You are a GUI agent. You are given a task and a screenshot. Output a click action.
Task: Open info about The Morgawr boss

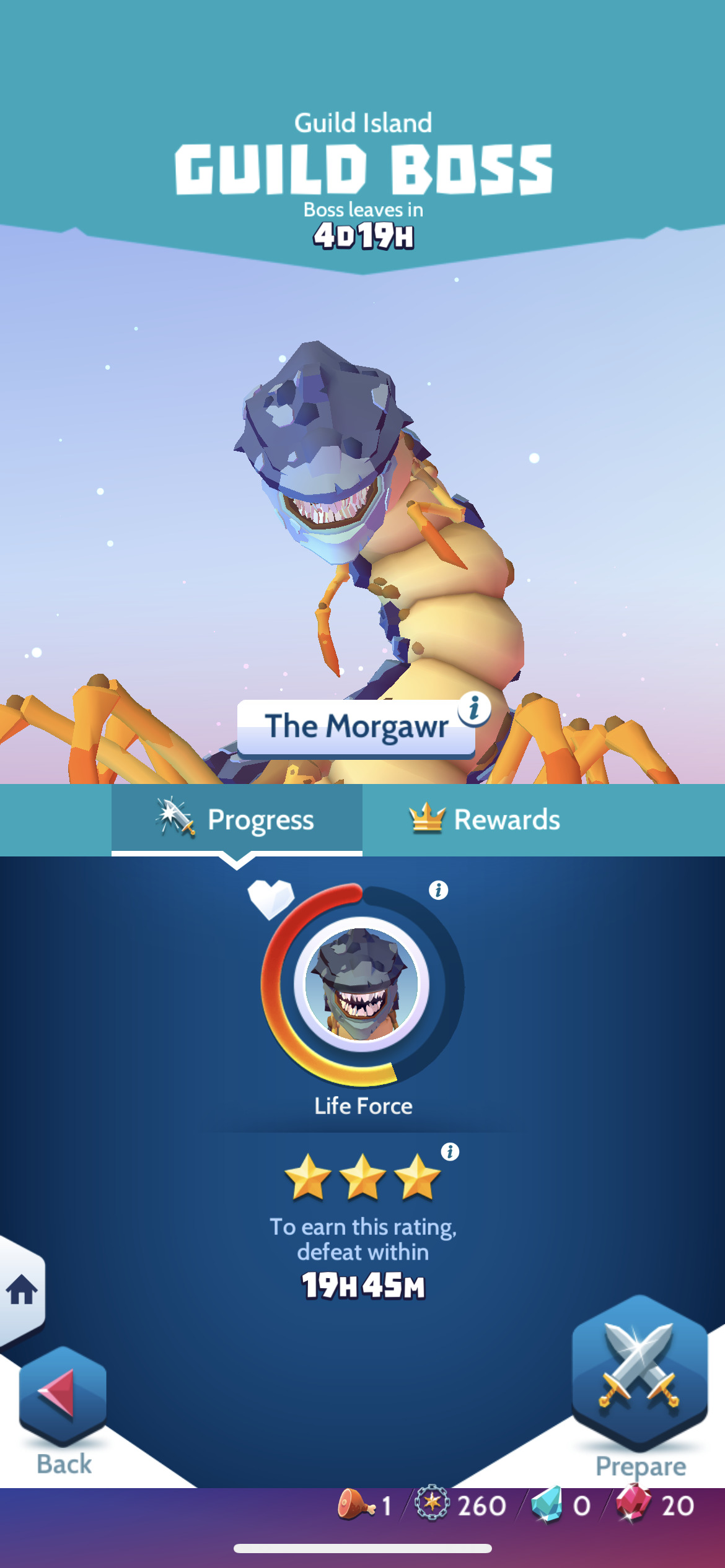[474, 708]
